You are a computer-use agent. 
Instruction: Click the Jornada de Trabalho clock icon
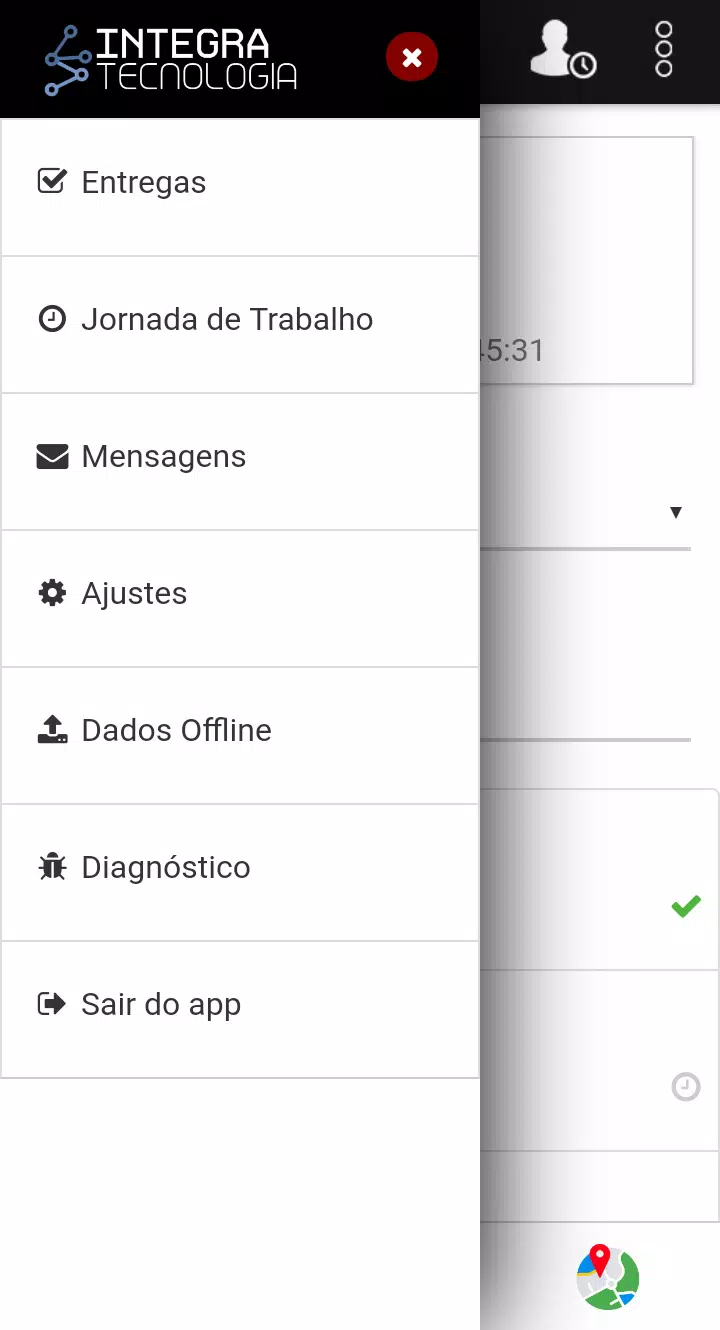point(52,319)
